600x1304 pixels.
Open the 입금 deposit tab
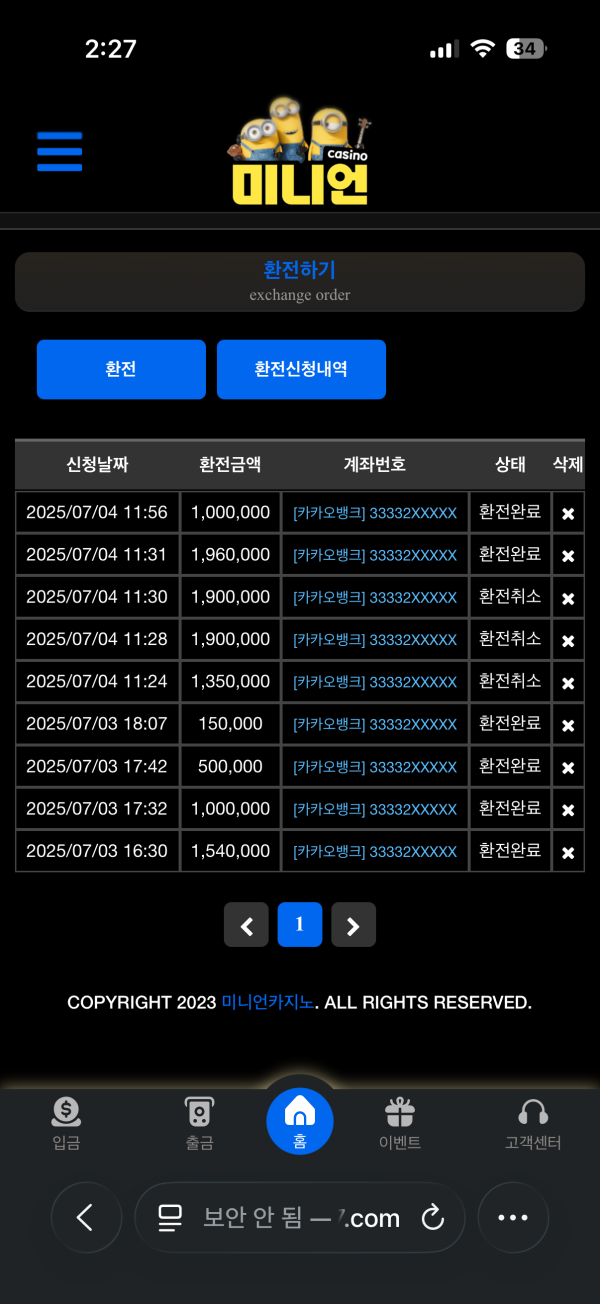pos(66,1124)
